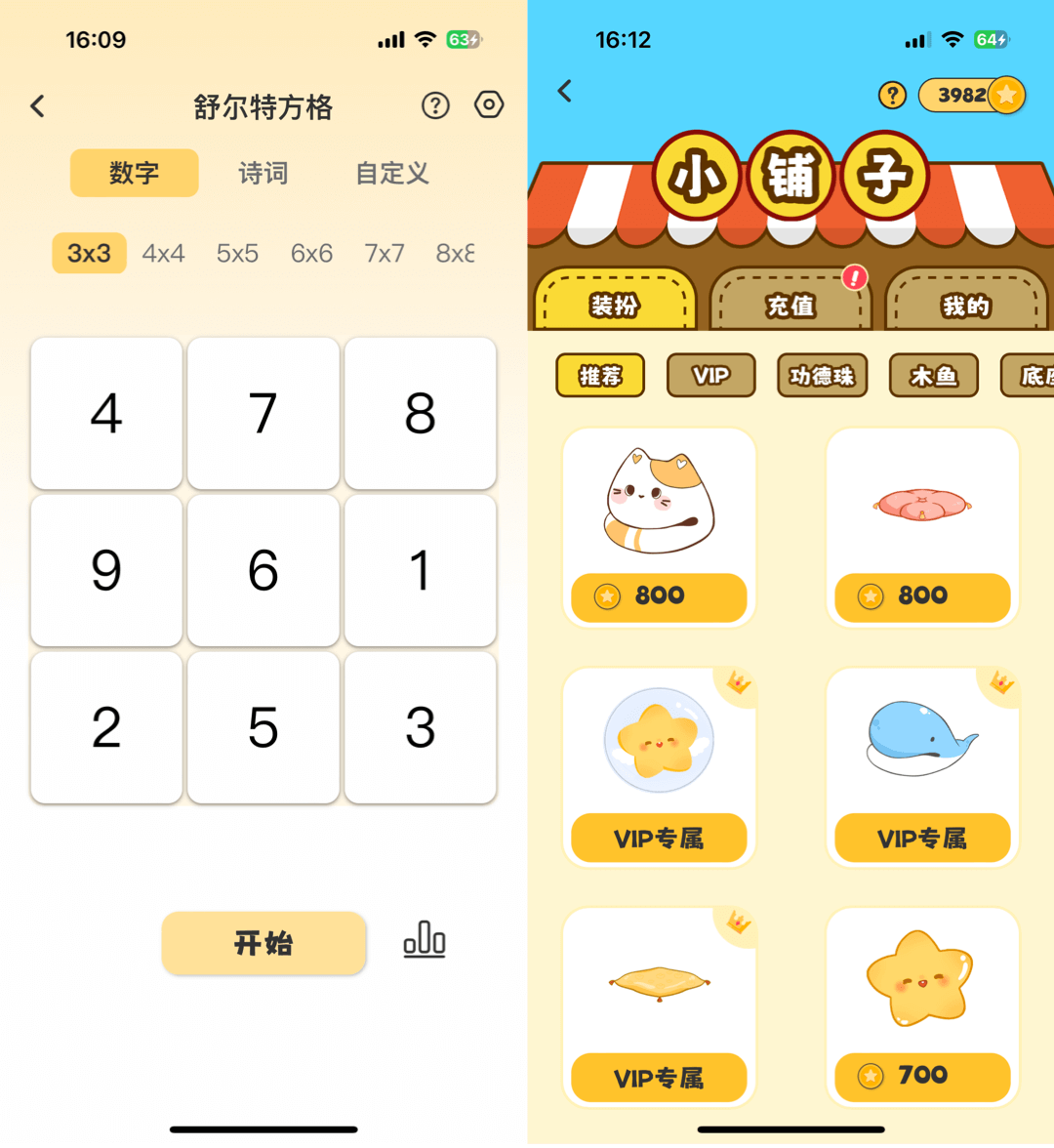Open the yellow help icon beside the coin balance
The height and width of the screenshot is (1148, 1054).
[892, 95]
